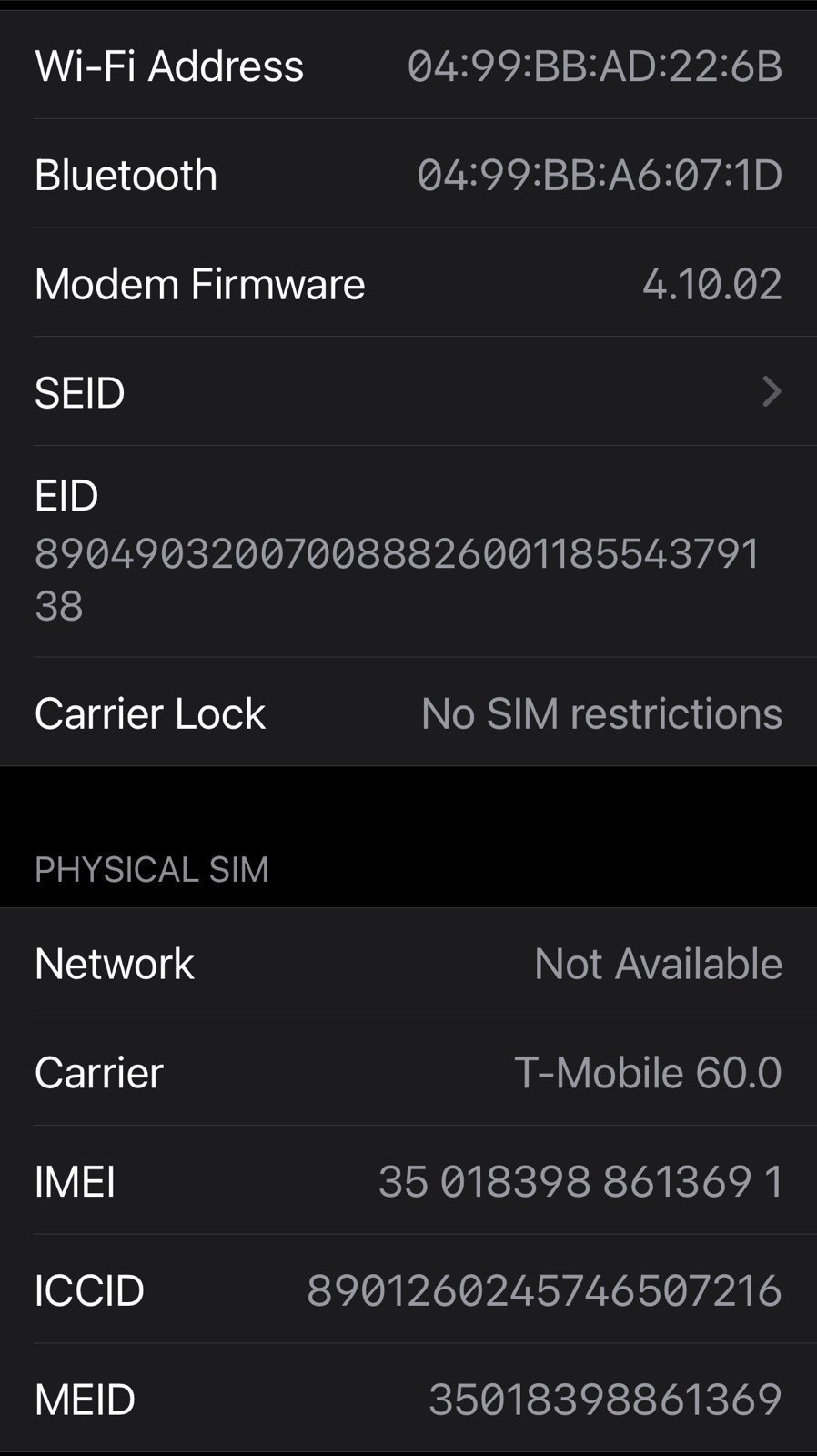Select the Wi-Fi Address row

[408, 65]
